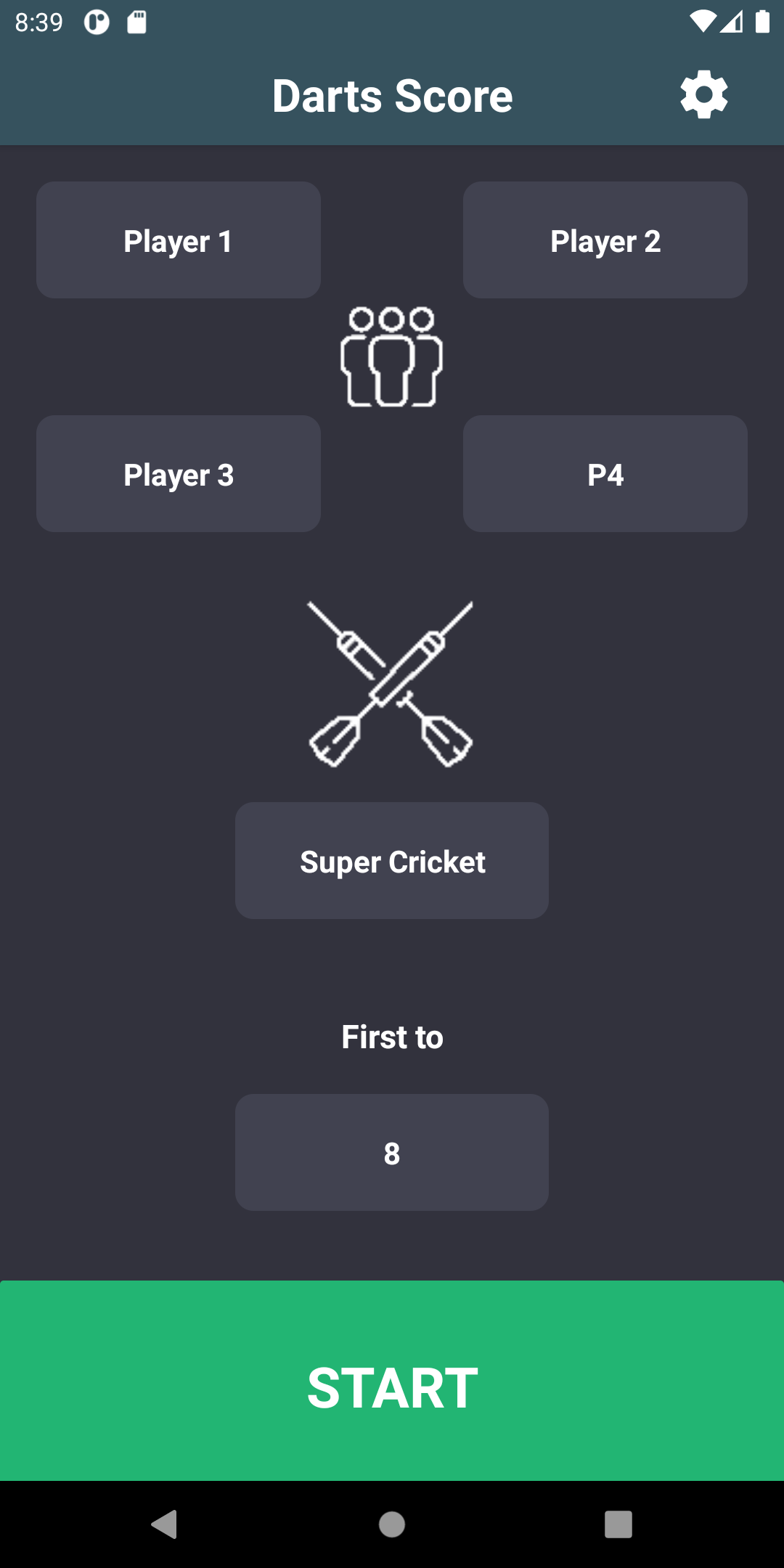Tap the players count icon
784x1568 pixels.
pyautogui.click(x=391, y=356)
